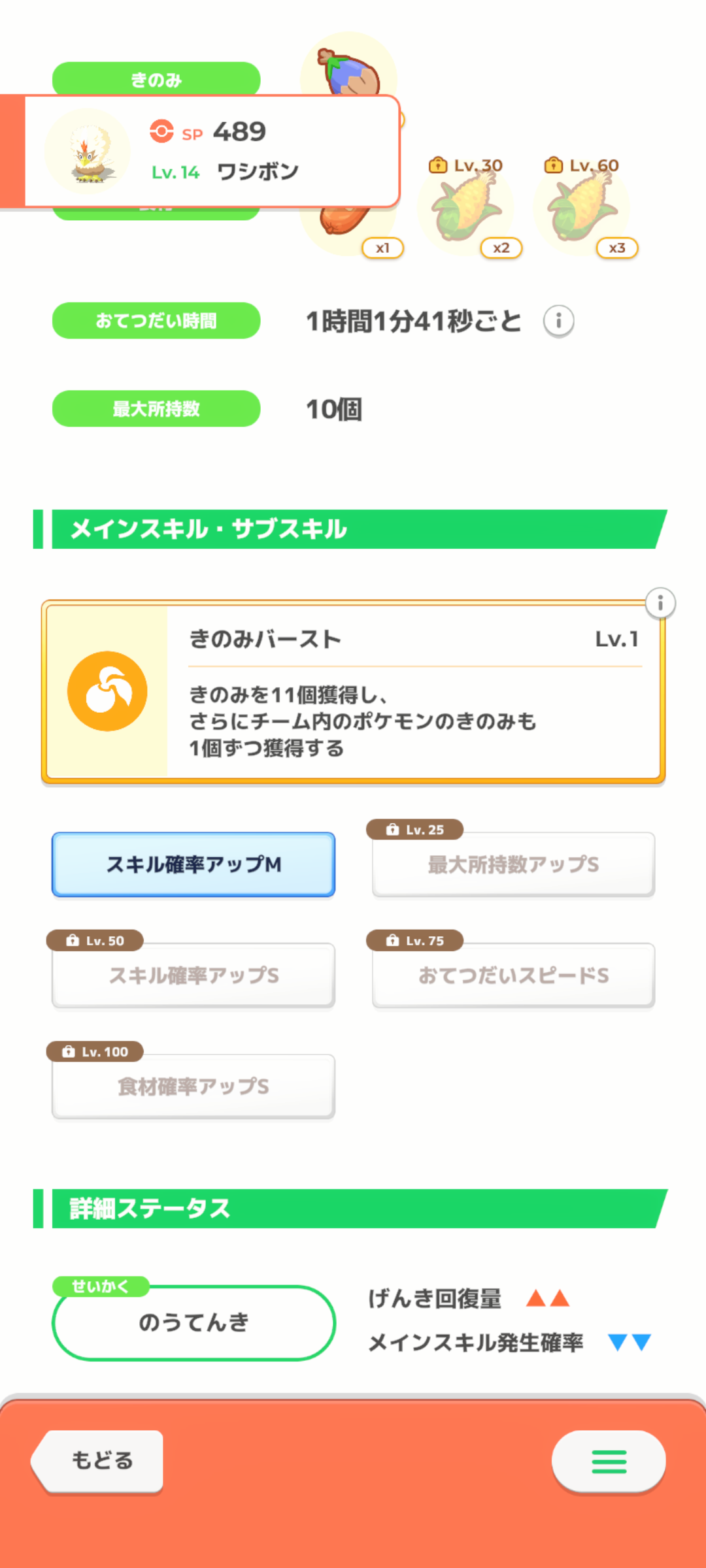Open the hamburger menu button
706x1568 pixels.
pyautogui.click(x=609, y=1461)
